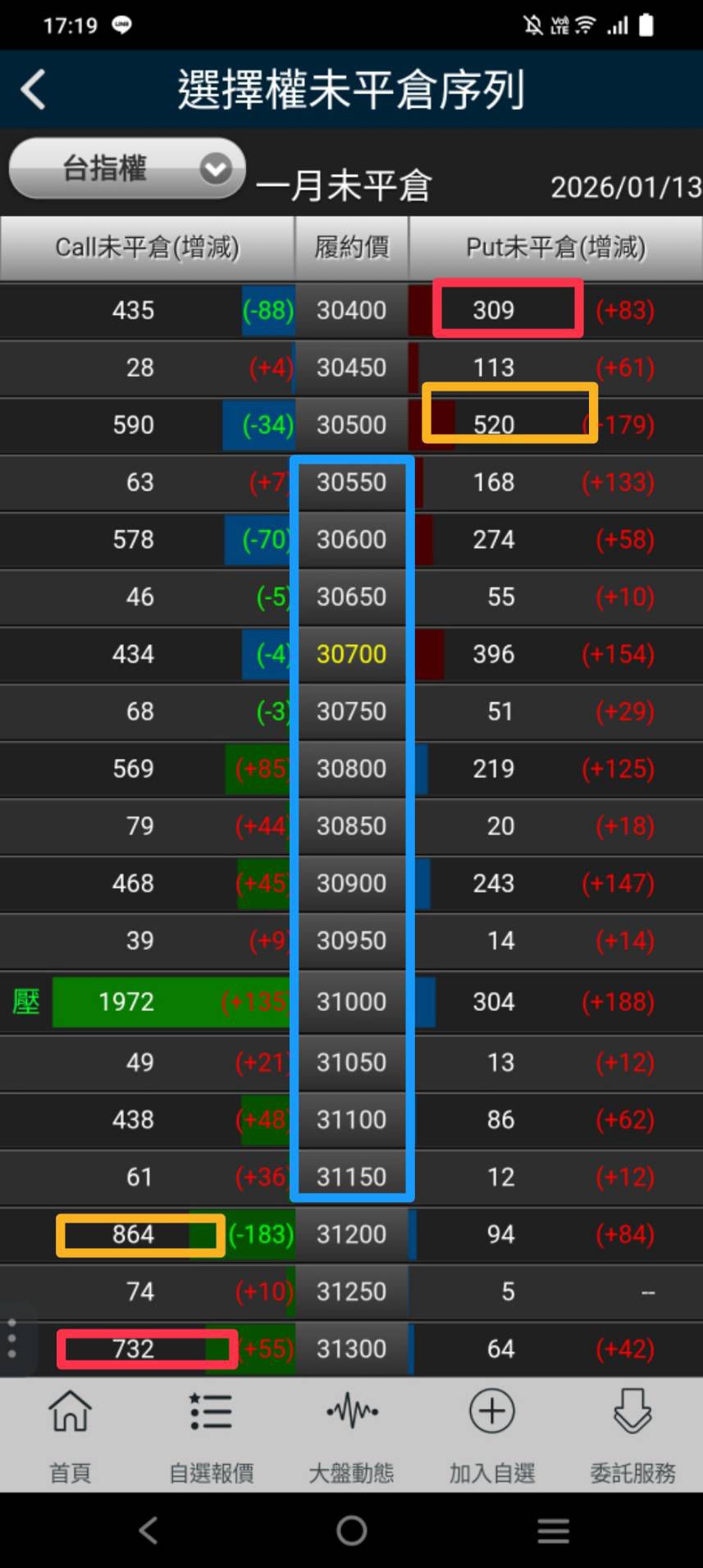
Task: Go back using the header arrow
Action: pos(34,89)
